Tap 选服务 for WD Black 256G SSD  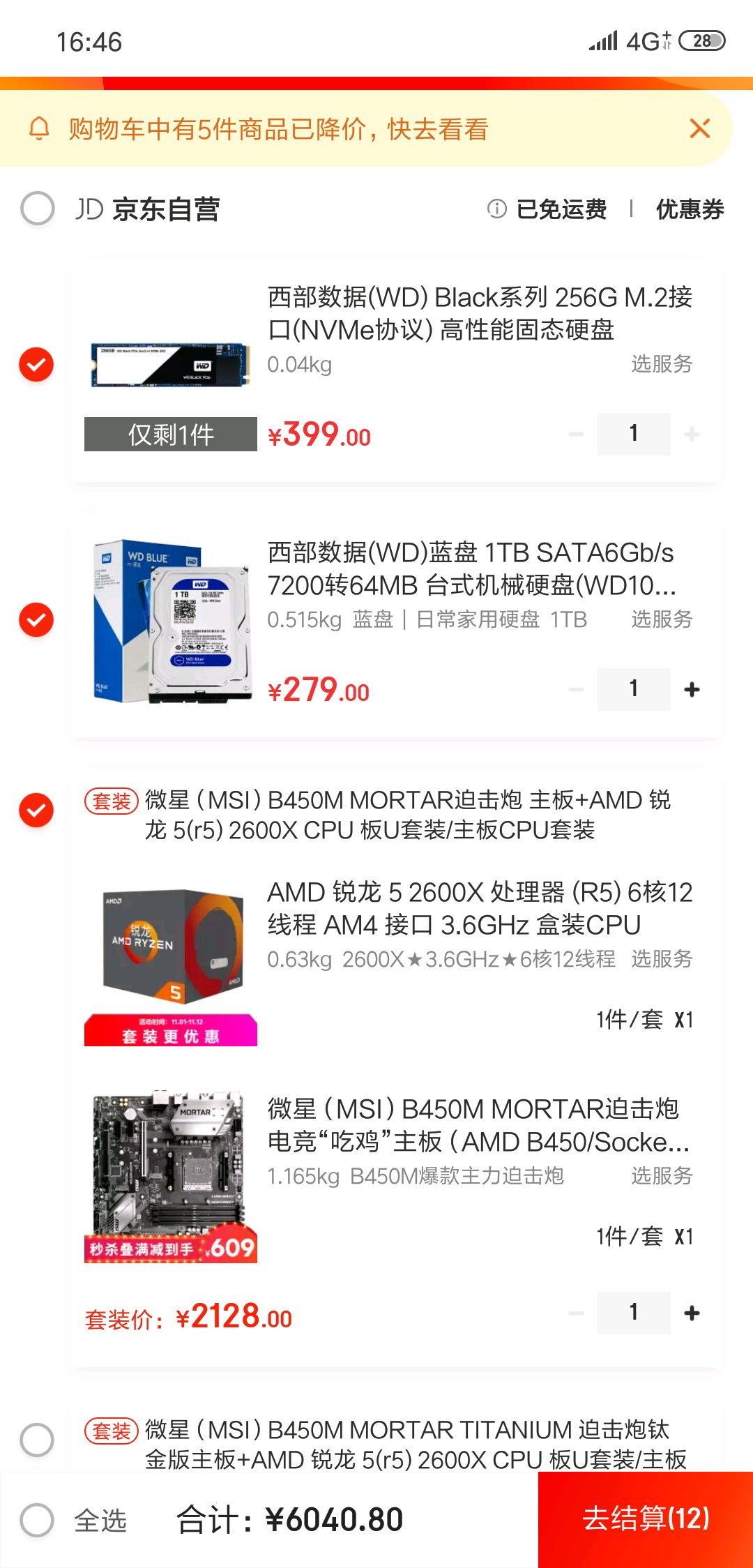[x=661, y=364]
